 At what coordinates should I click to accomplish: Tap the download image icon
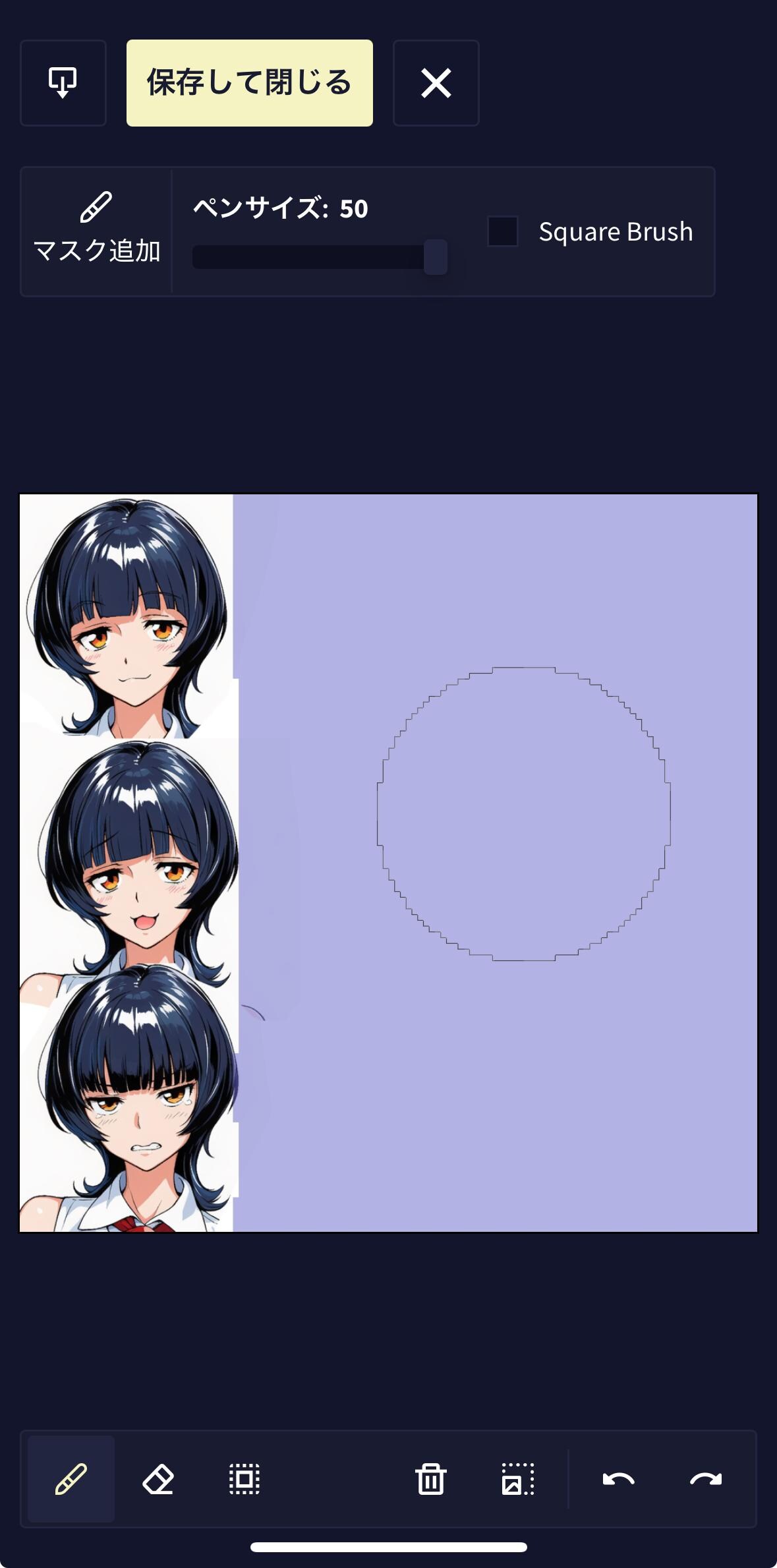[63, 83]
